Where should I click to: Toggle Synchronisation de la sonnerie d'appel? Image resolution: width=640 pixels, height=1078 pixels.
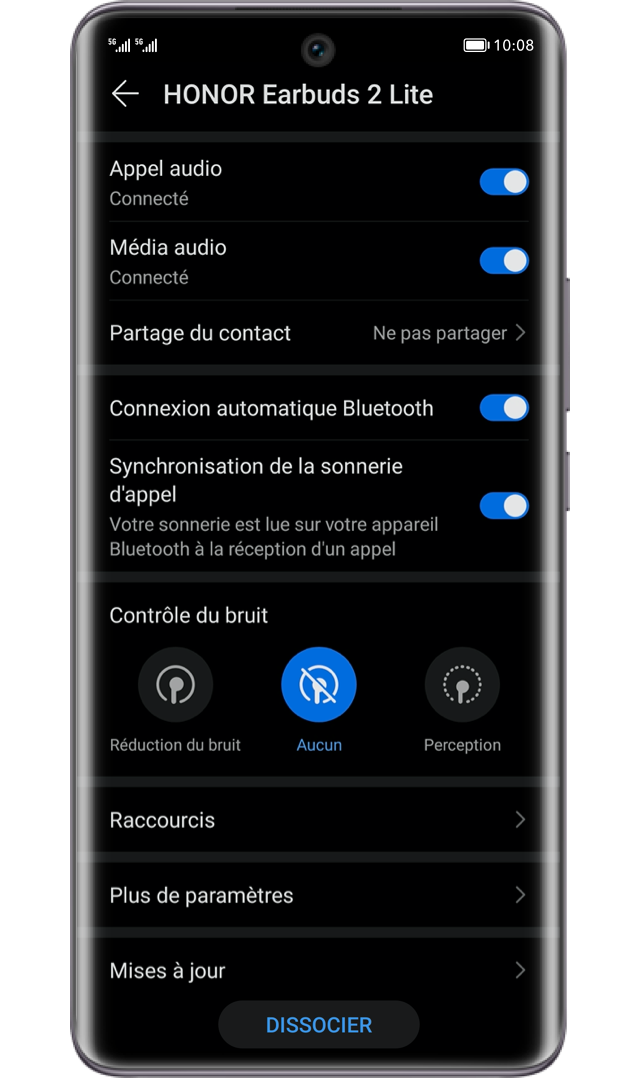point(504,506)
